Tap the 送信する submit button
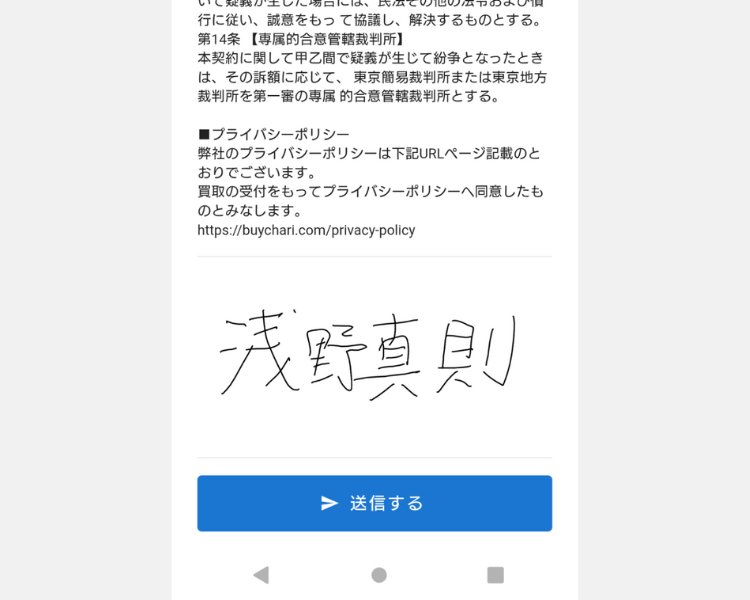The width and height of the screenshot is (750, 600). [x=374, y=503]
